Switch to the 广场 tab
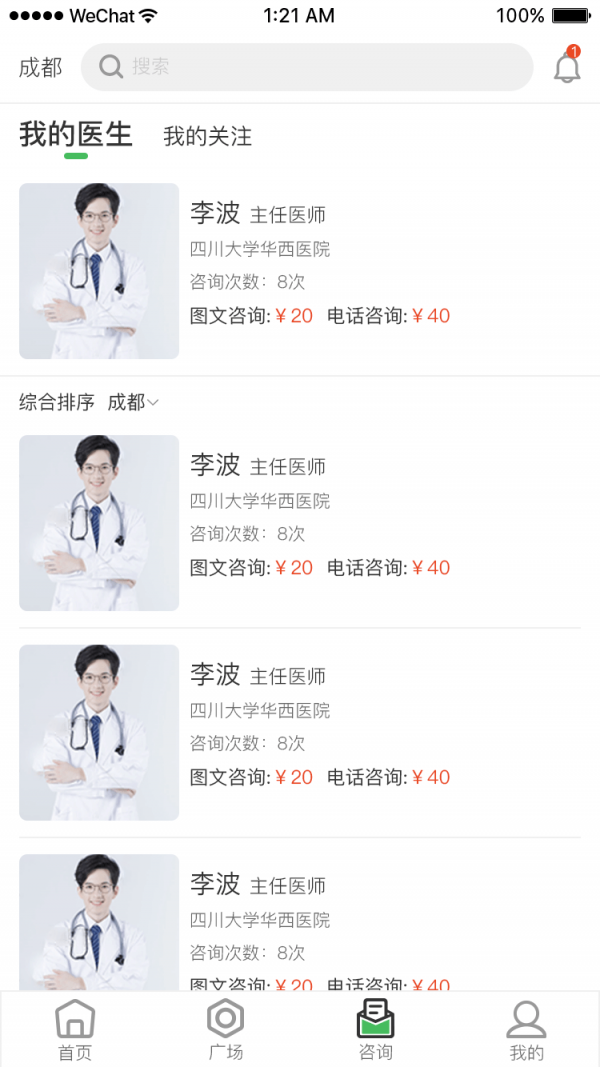This screenshot has width=600, height=1067. (225, 1030)
